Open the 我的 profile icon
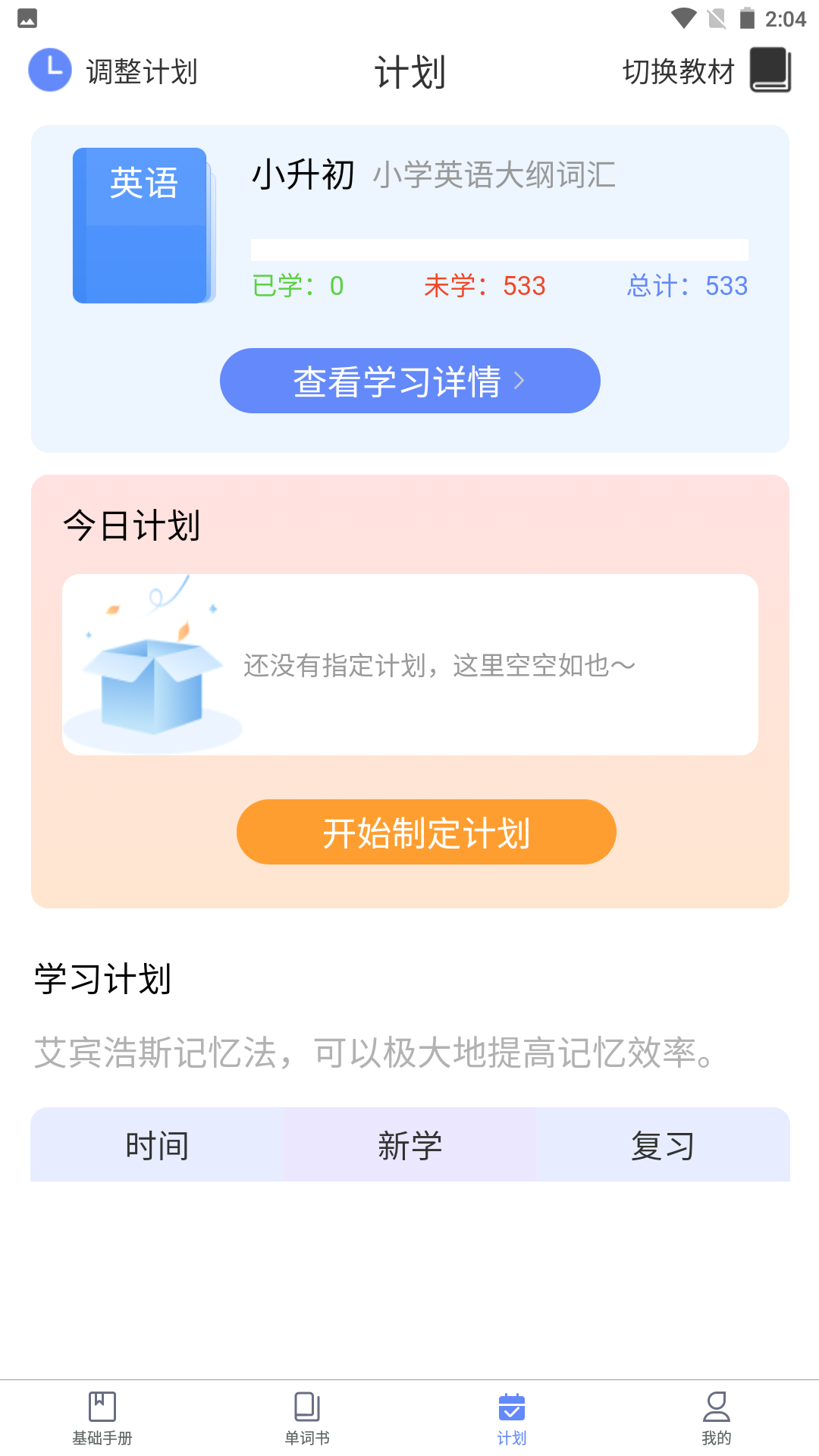Image resolution: width=819 pixels, height=1456 pixels. tap(716, 1408)
